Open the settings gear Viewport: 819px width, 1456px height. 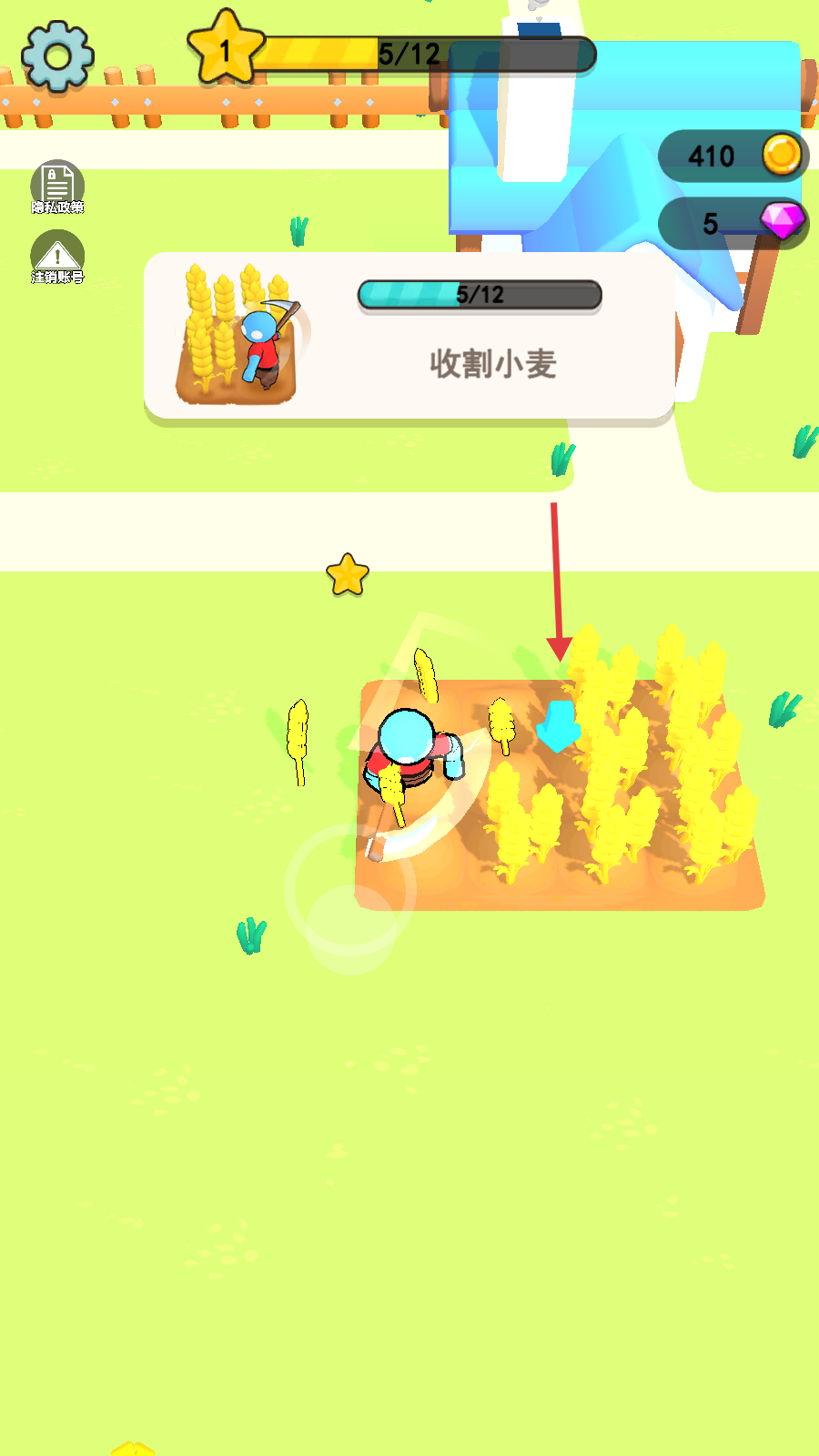pos(57,56)
